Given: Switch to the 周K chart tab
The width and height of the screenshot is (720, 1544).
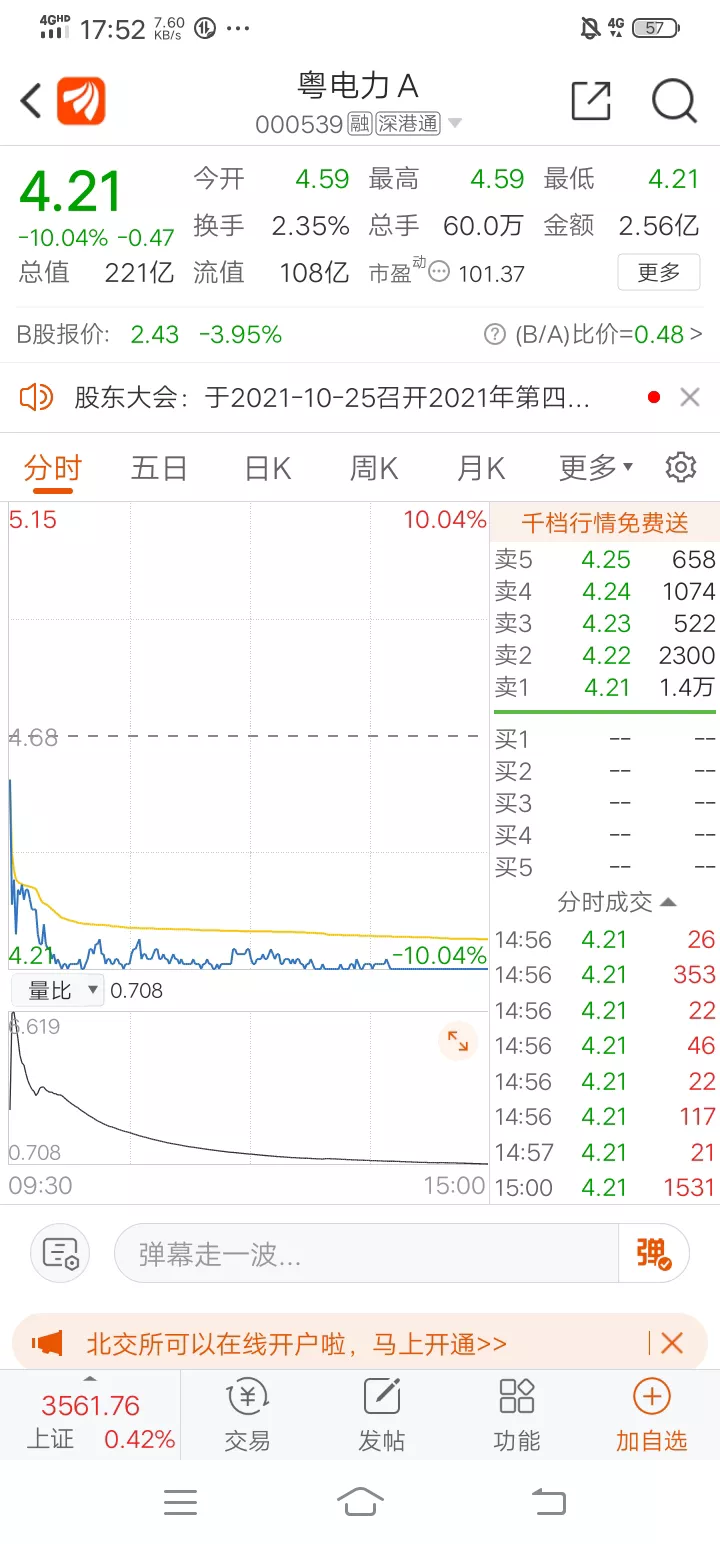Looking at the screenshot, I should tap(374, 468).
